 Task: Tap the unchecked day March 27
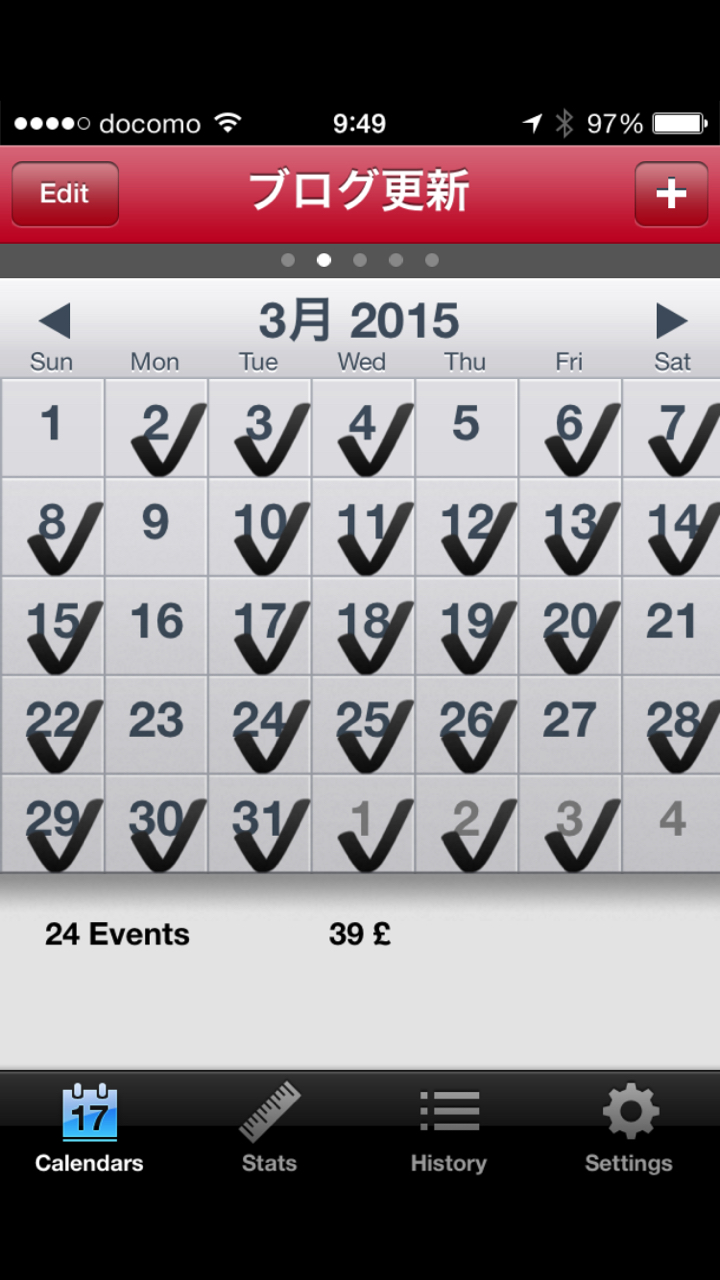pyautogui.click(x=569, y=724)
